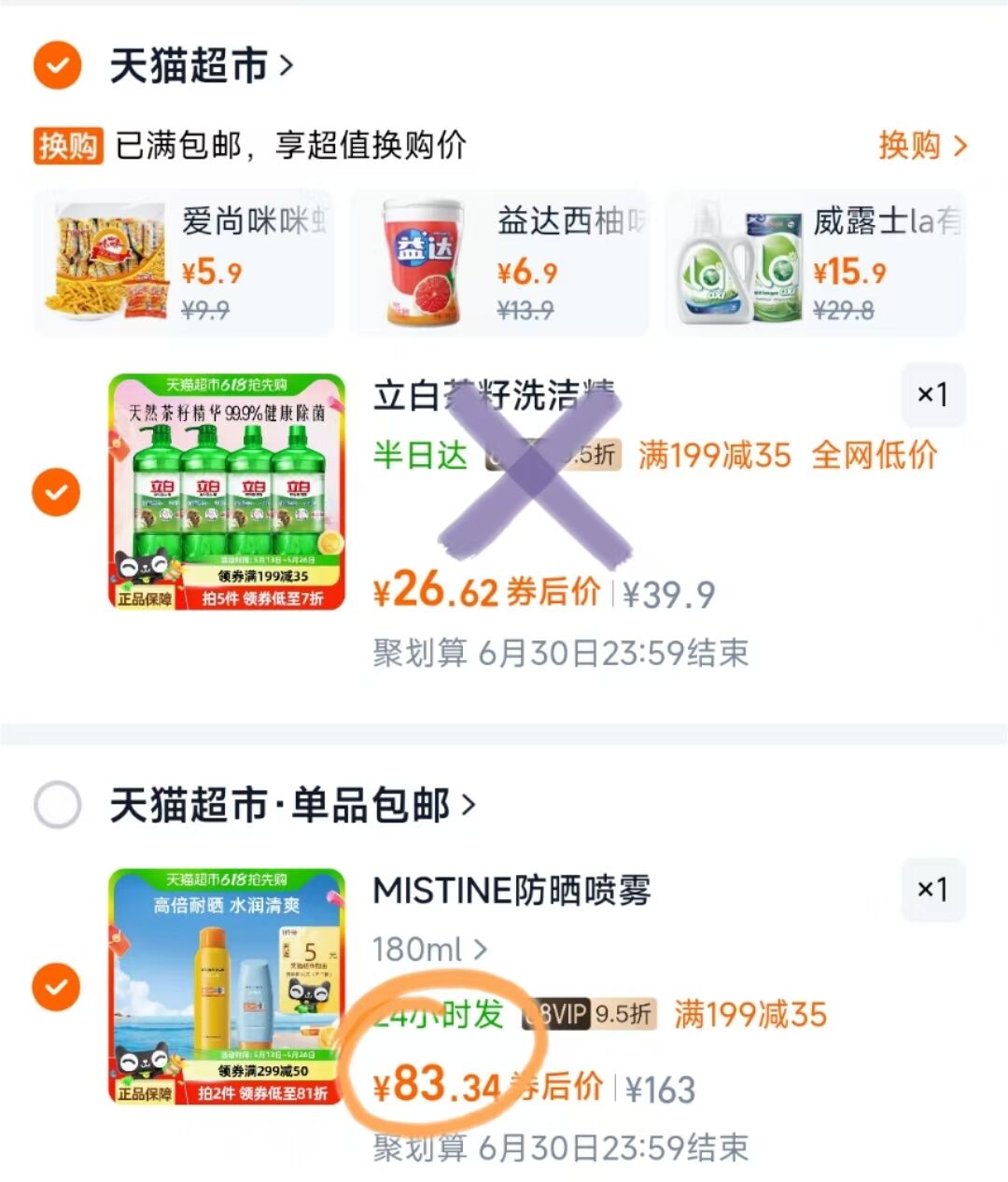Viewport: 1008px width, 1182px height.
Task: Select all items in 天猫超市·单品包邮
Action: pyautogui.click(x=57, y=804)
